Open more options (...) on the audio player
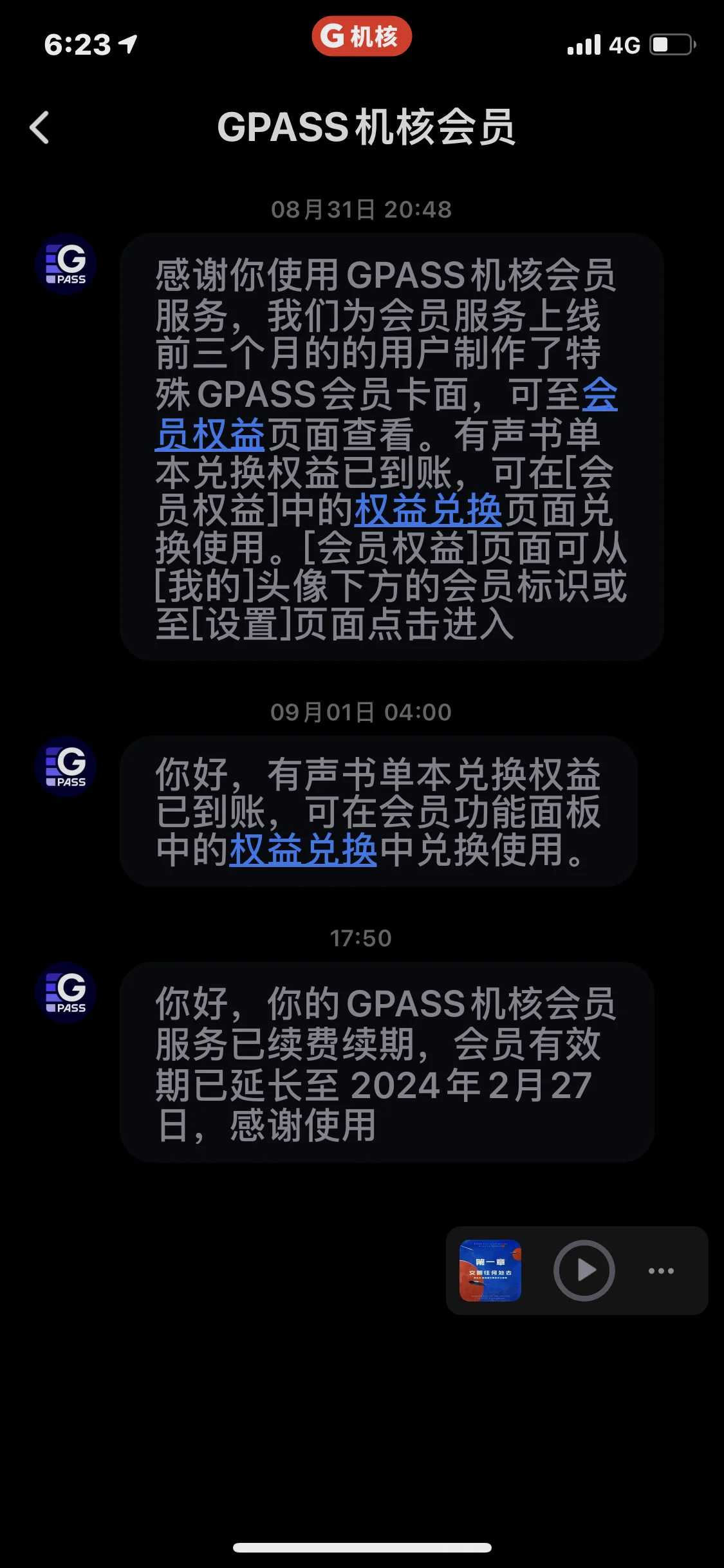Image resolution: width=724 pixels, height=1568 pixels. click(661, 1269)
